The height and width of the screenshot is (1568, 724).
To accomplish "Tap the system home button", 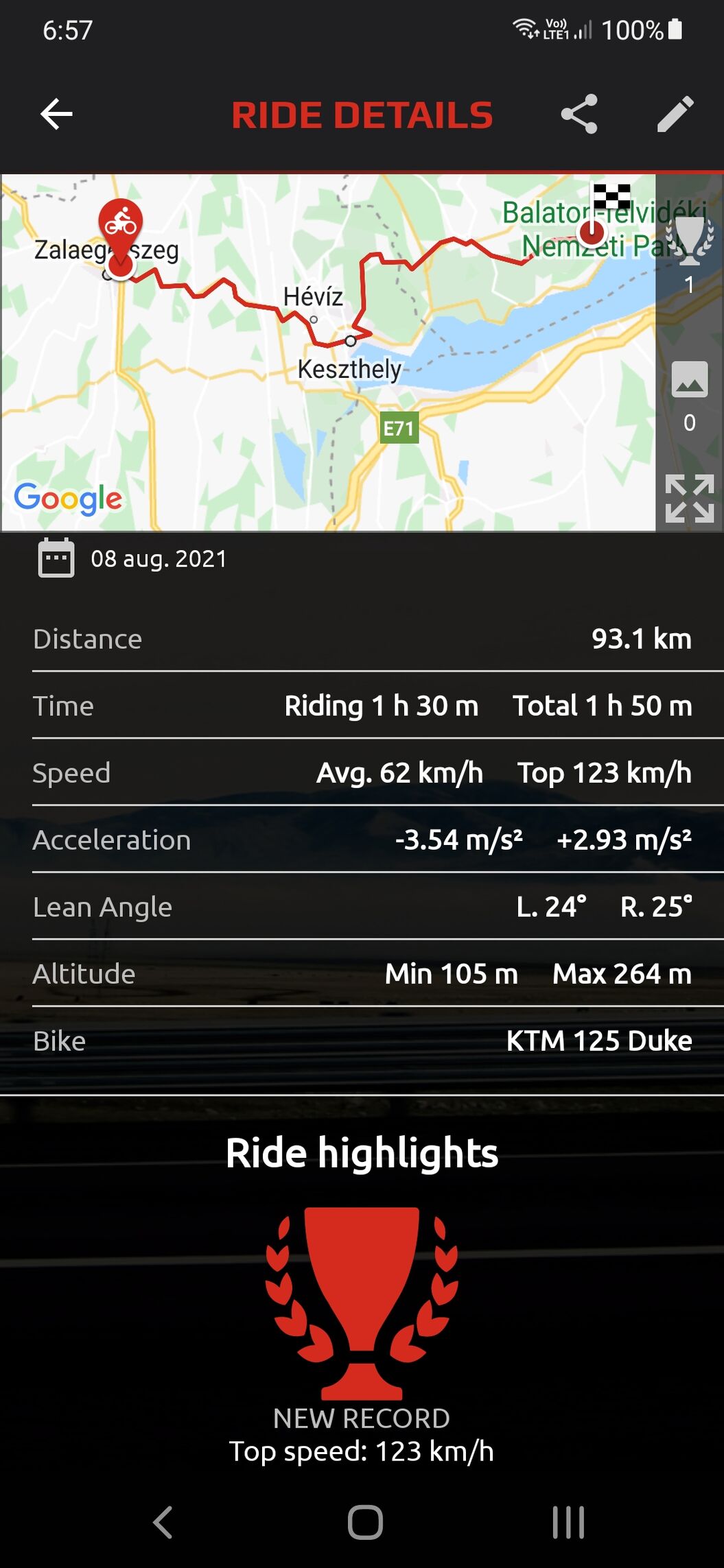I will point(364,1523).
